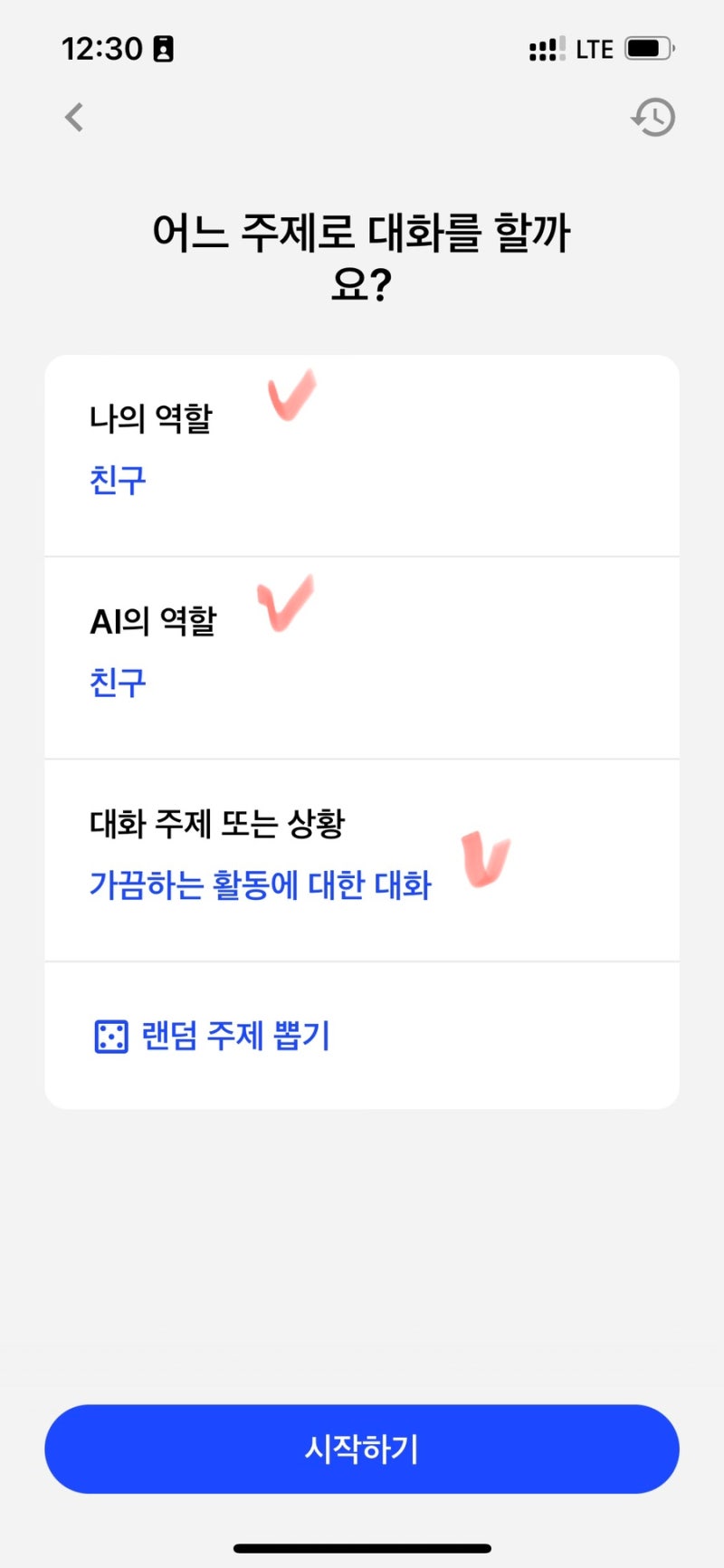Viewport: 724px width, 1568px height.
Task: Edit the AI의 역할 row
Action: pyautogui.click(x=362, y=658)
